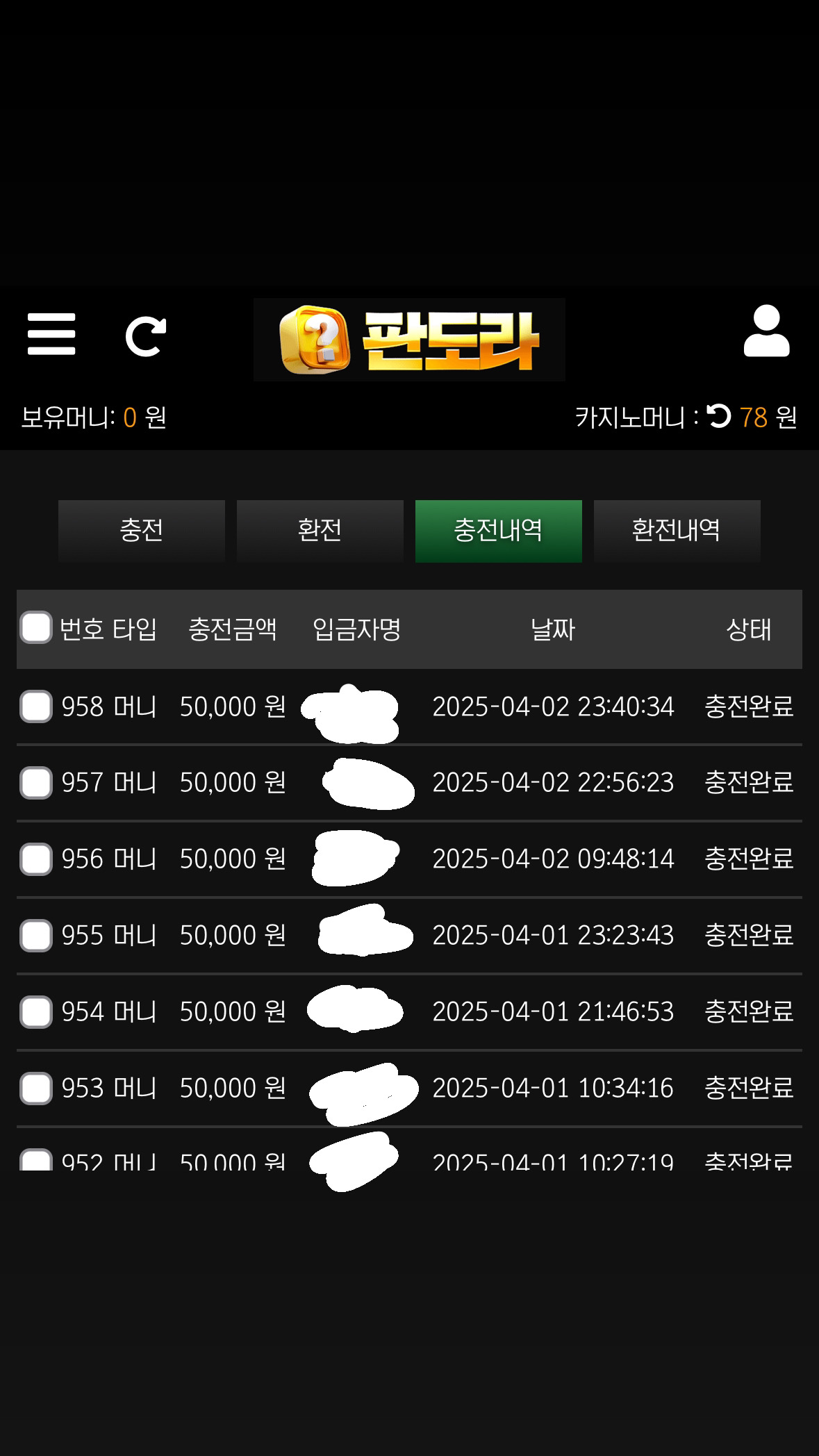Screen dimensions: 819x1456
Task: Open the 환전내역 tab
Action: coord(677,531)
